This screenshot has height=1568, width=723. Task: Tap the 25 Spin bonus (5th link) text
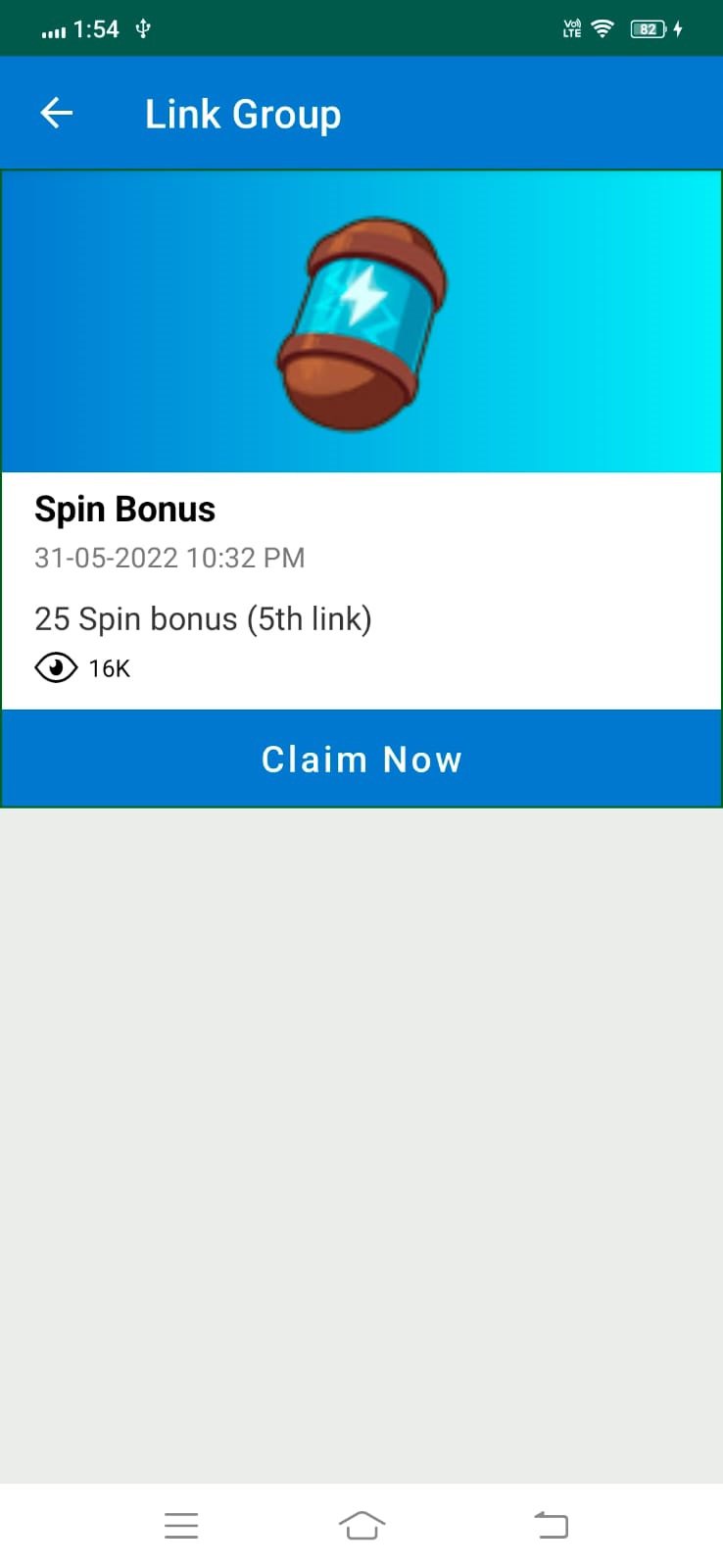point(203,618)
